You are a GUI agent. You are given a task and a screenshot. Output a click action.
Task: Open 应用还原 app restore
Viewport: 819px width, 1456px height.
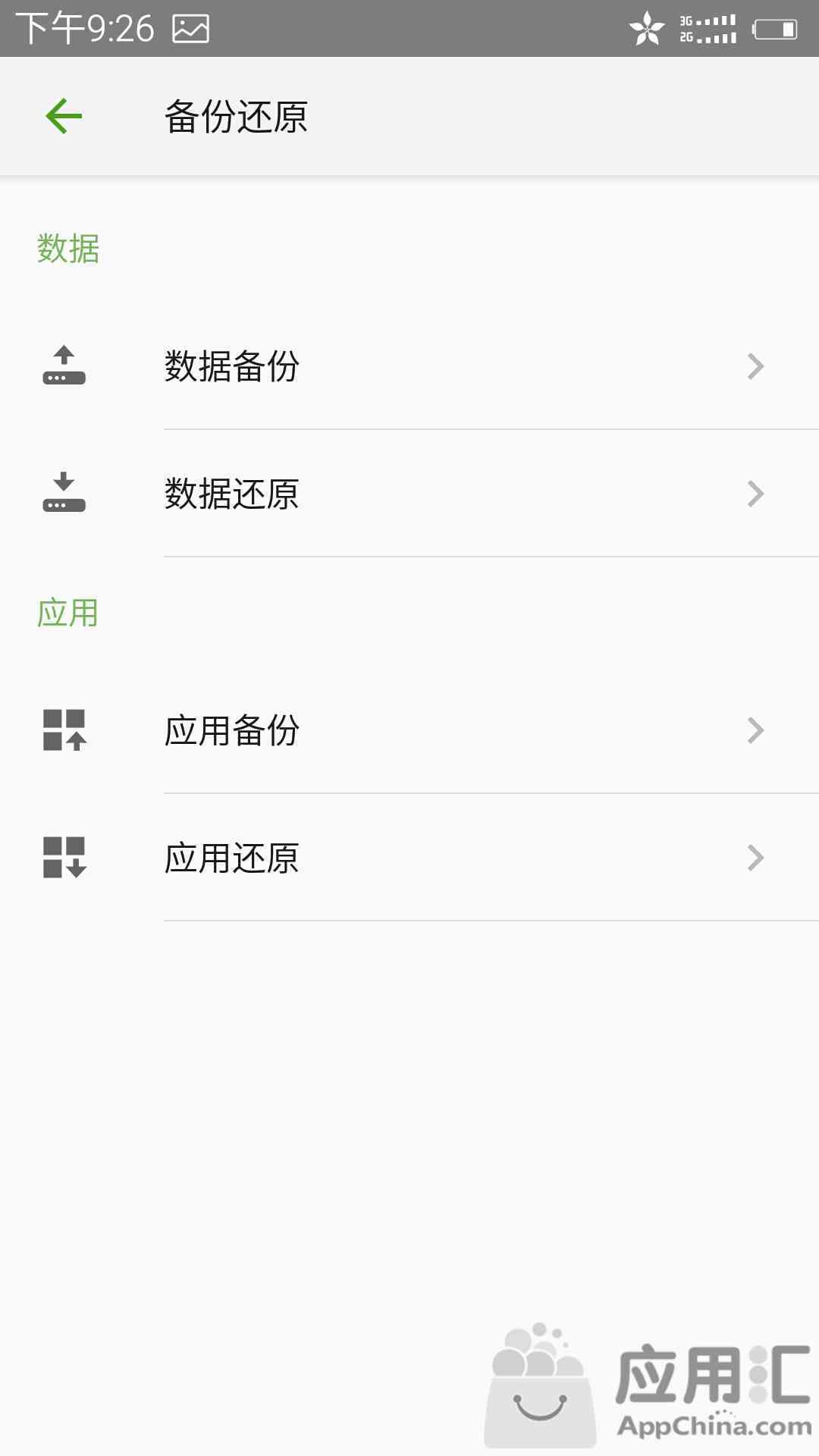(409, 858)
